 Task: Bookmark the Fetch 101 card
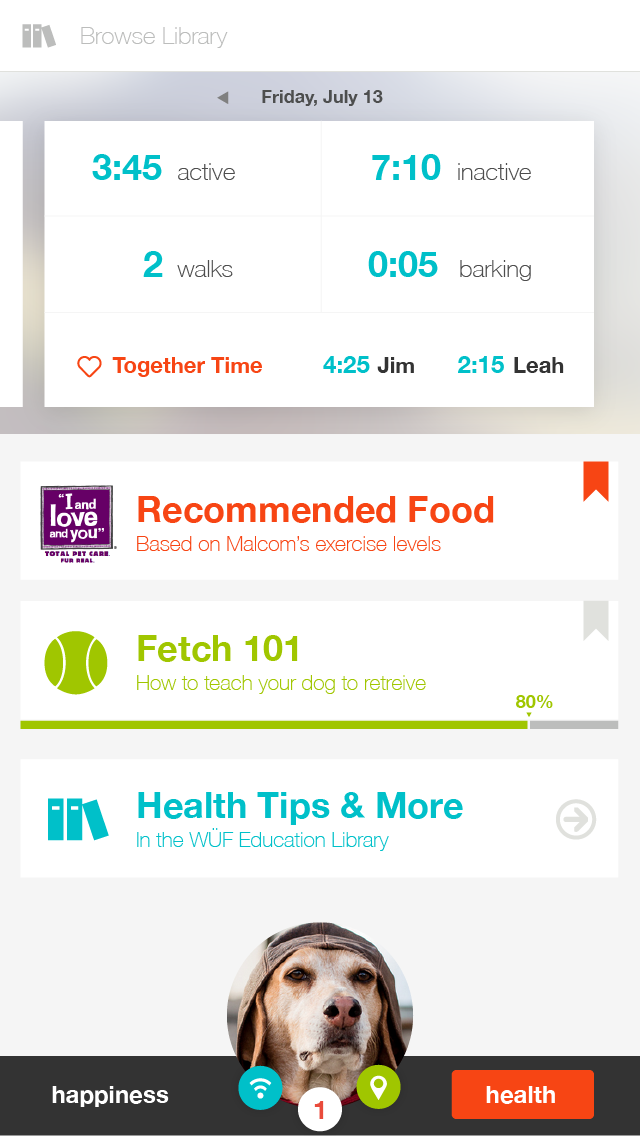pos(596,620)
